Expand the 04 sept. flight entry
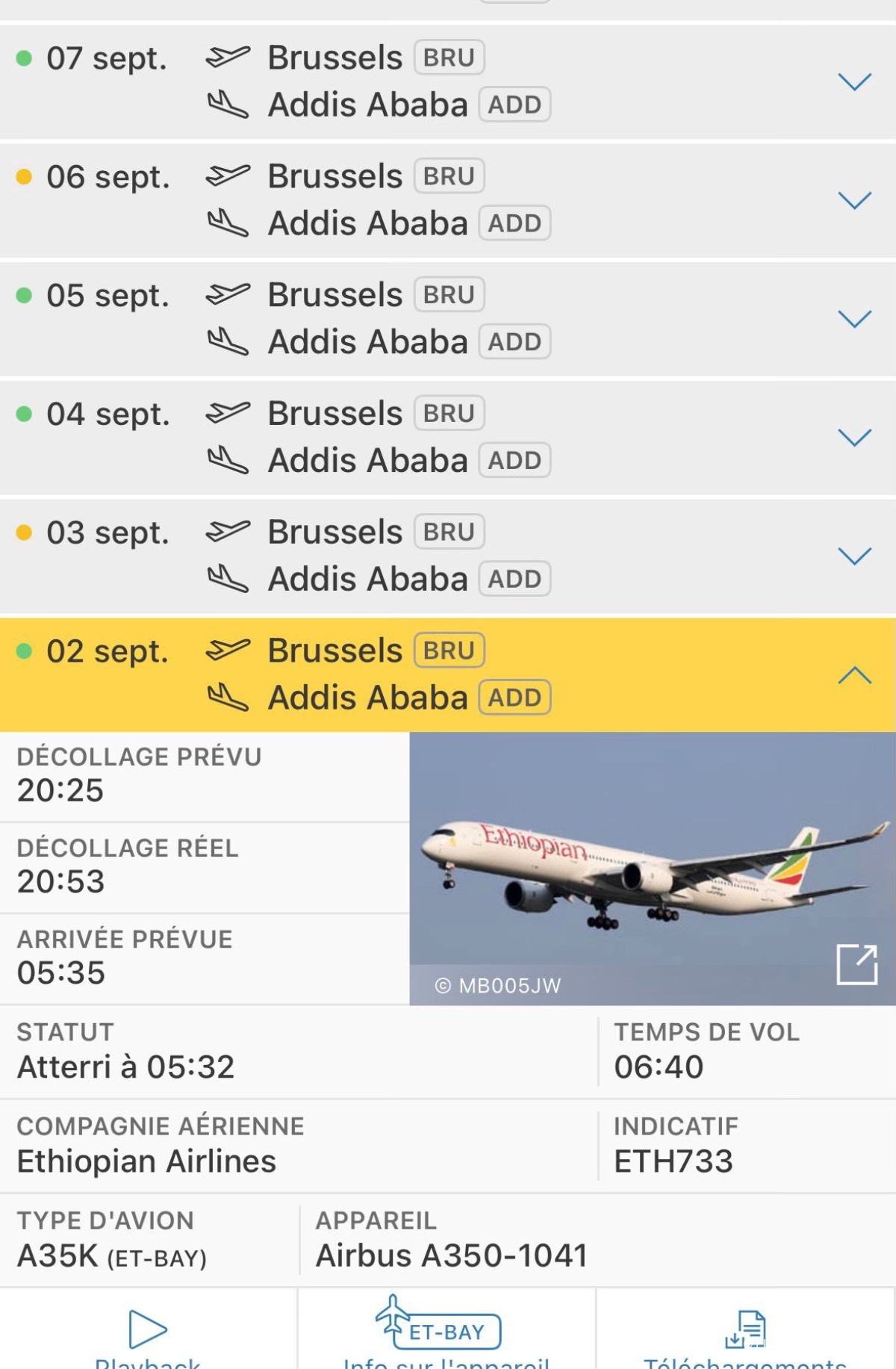This screenshot has height=1369, width=896. [x=854, y=438]
